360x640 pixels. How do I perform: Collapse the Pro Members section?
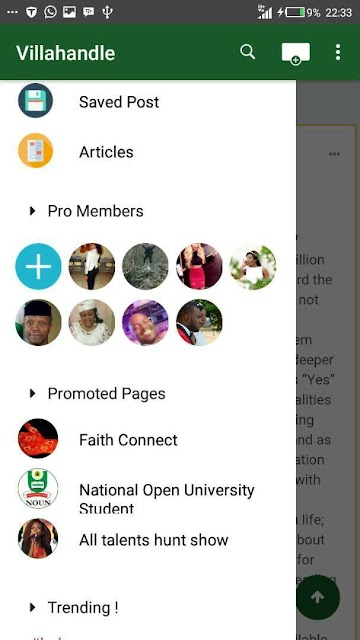(x=87, y=211)
